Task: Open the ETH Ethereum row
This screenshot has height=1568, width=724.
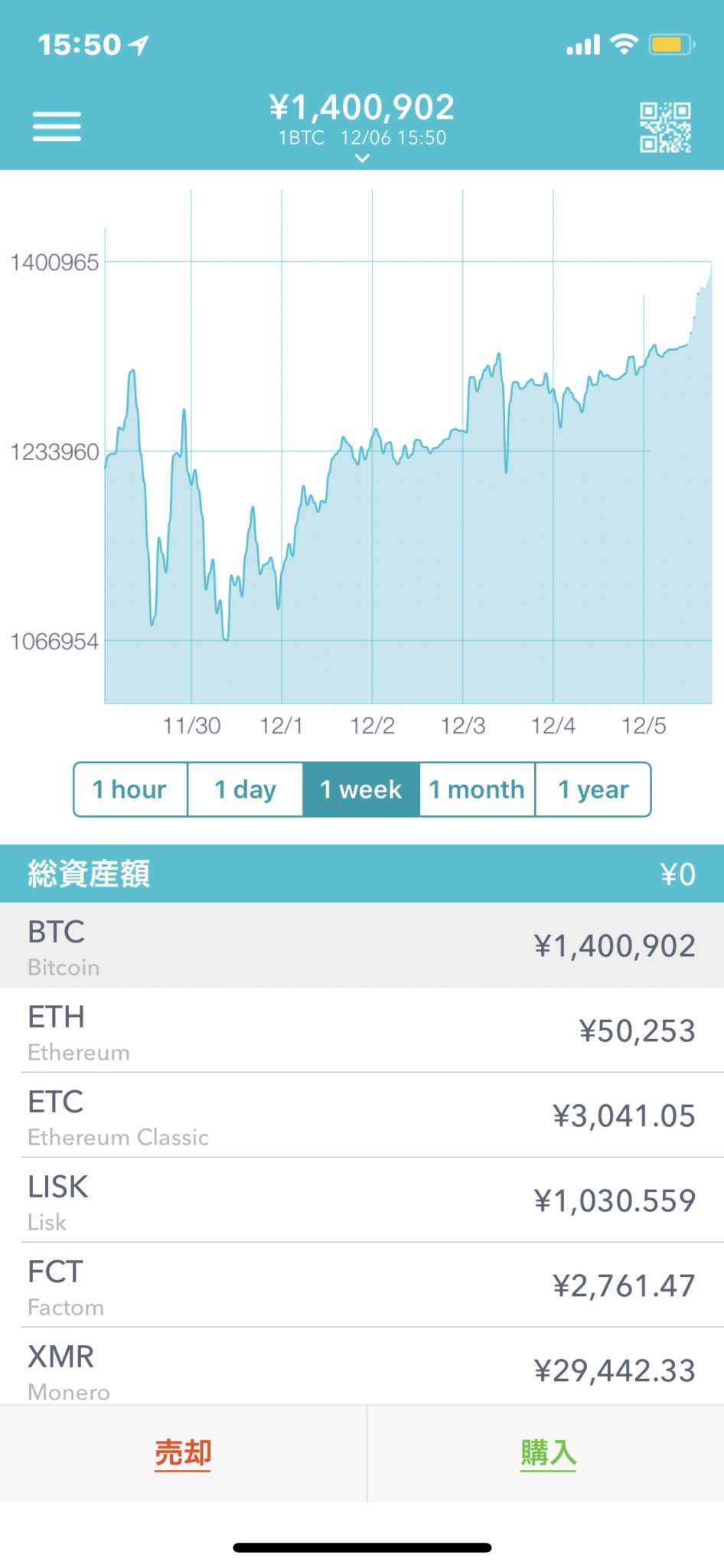Action: point(362,1031)
